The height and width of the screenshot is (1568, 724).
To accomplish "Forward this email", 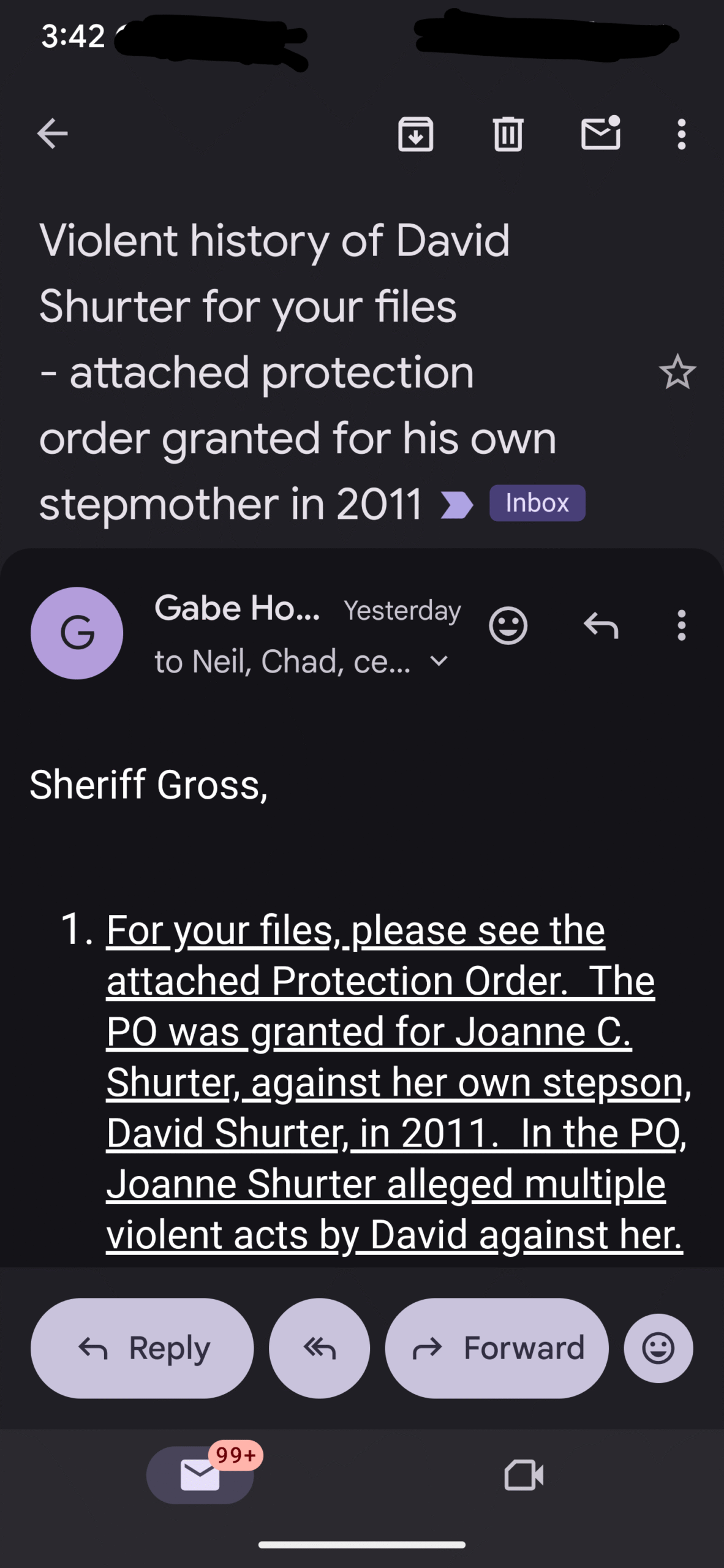I will tap(497, 1348).
